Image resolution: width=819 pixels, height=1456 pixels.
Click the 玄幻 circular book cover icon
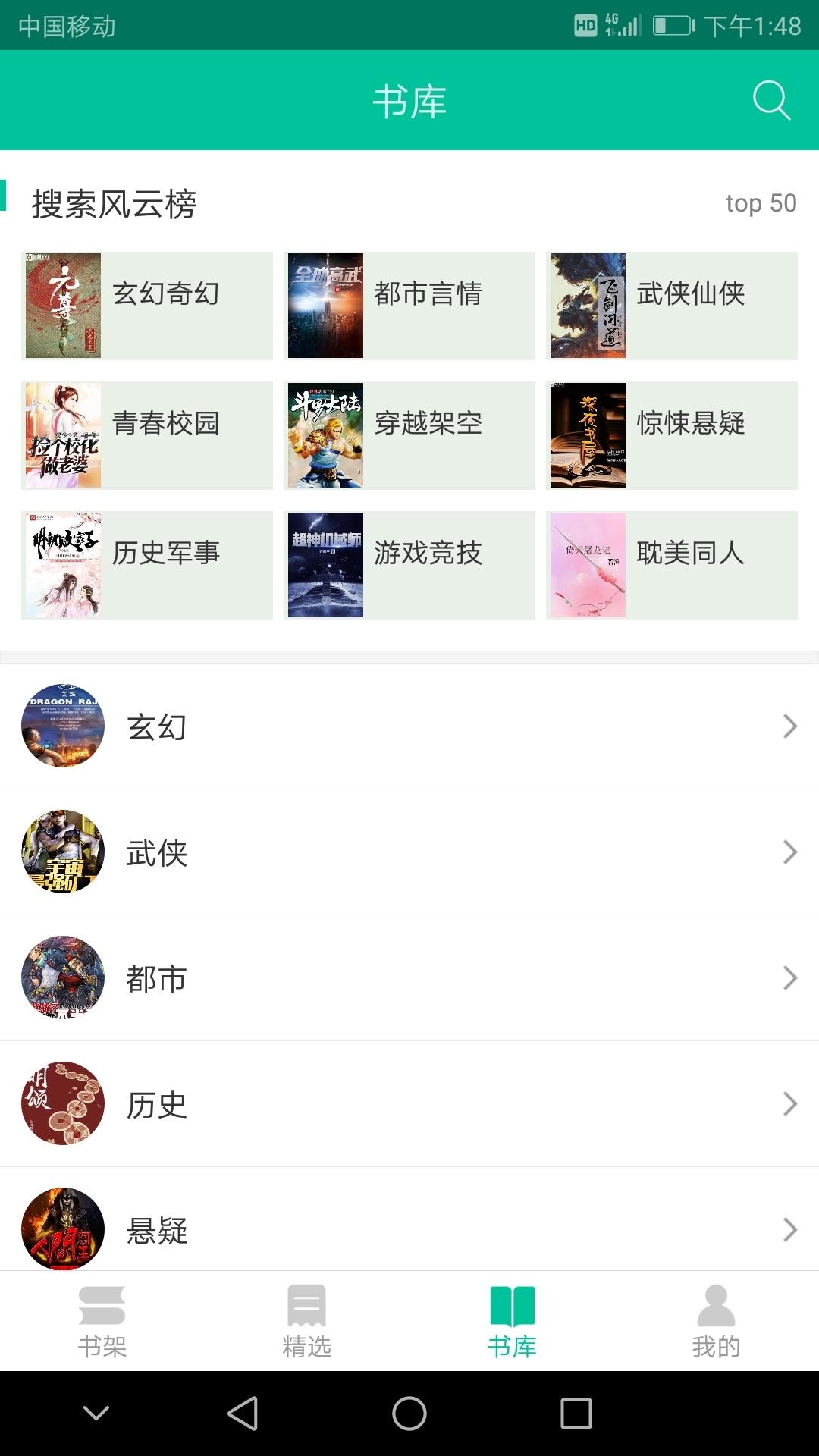63,726
